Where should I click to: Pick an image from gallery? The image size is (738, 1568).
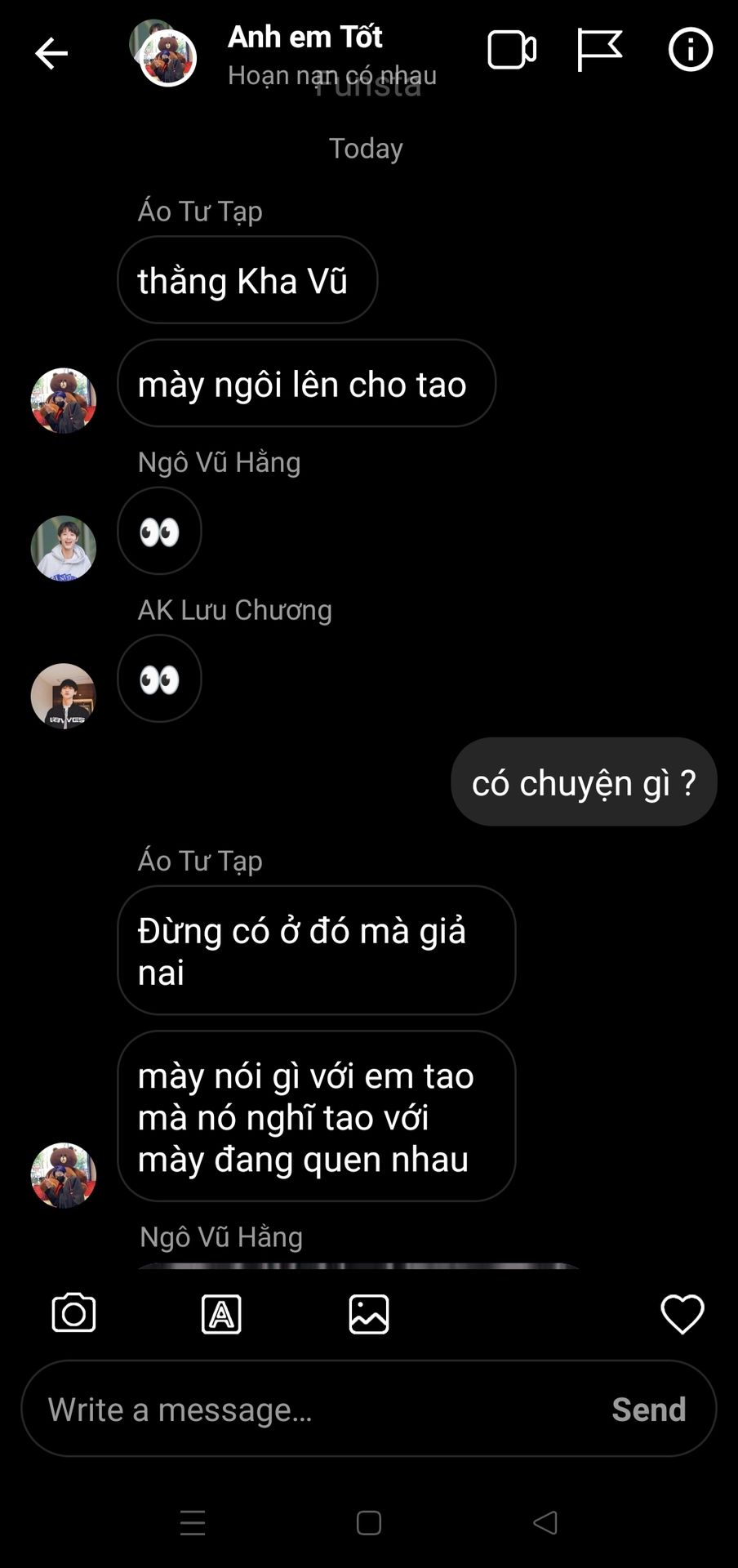(369, 1314)
